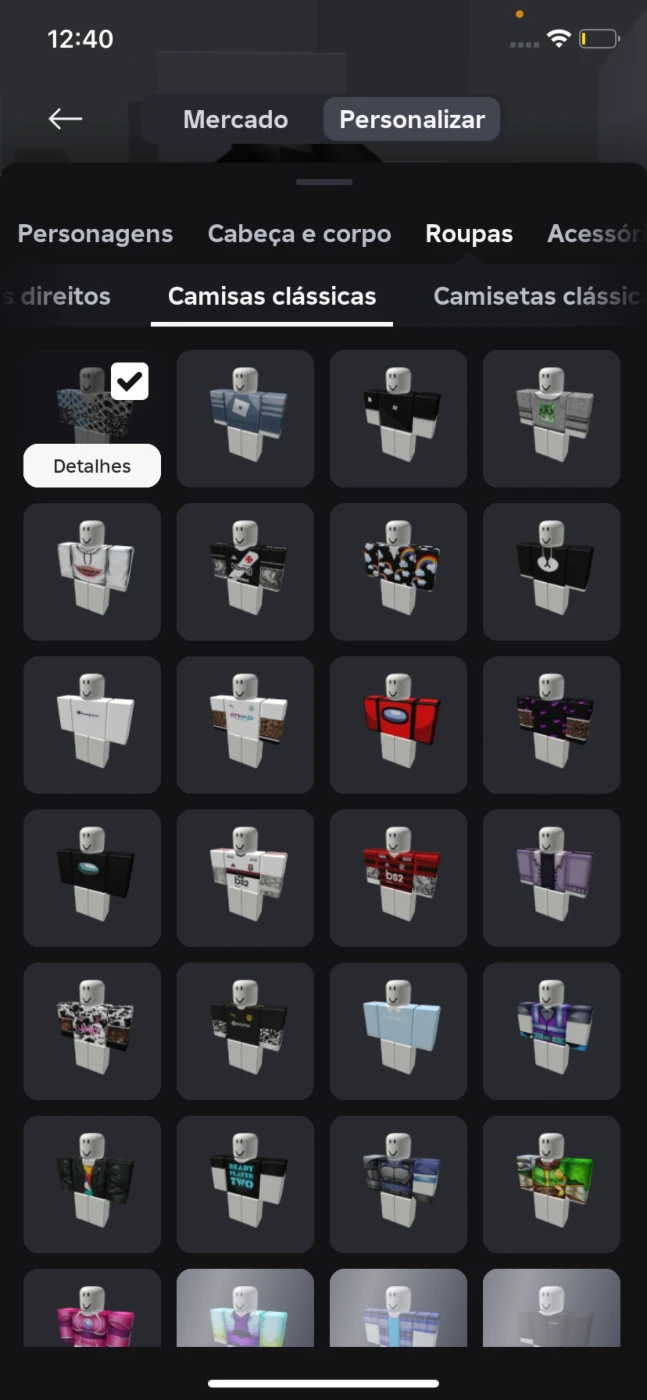
Task: Switch to Camisetas clássicas subcategory
Action: coord(538,296)
